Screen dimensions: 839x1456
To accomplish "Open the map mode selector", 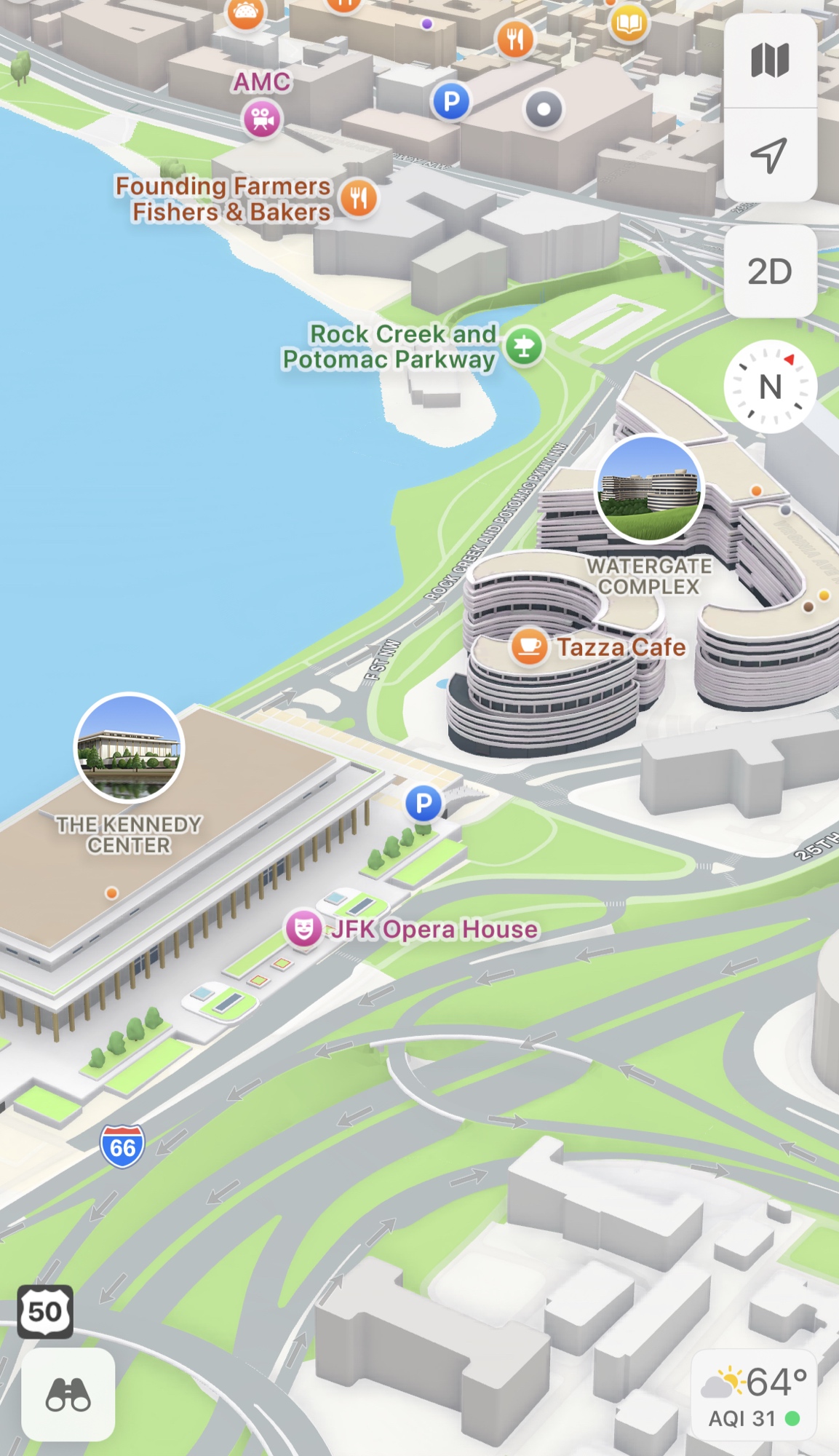I will [x=770, y=60].
